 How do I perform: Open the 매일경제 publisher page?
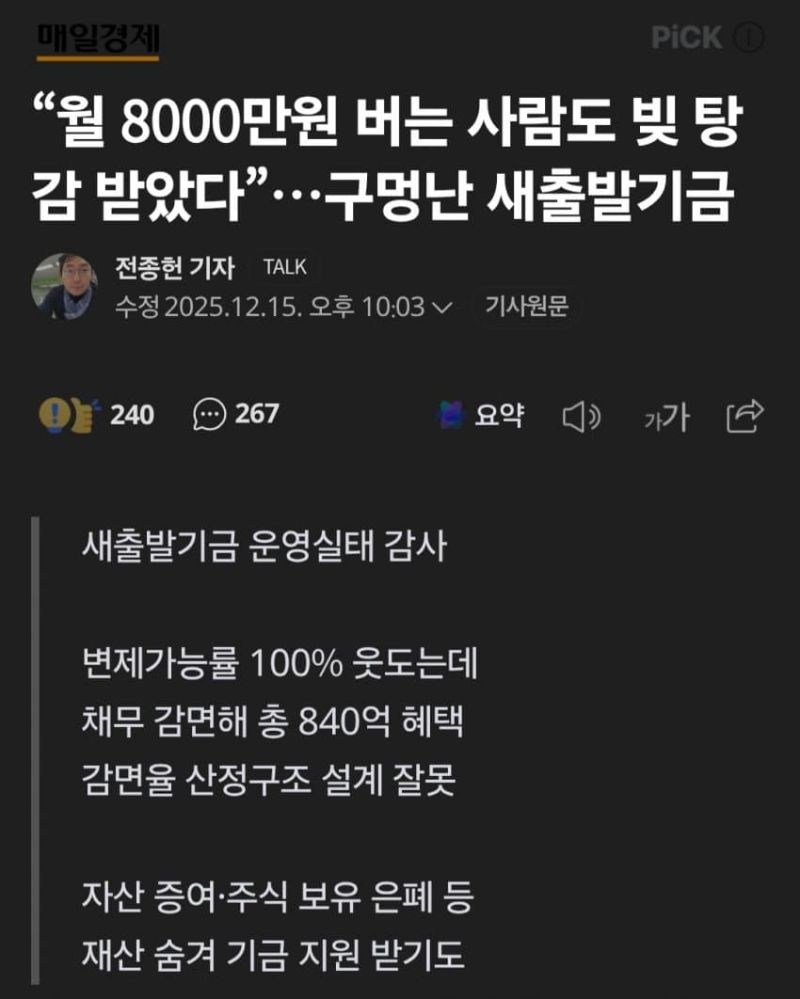[97, 39]
